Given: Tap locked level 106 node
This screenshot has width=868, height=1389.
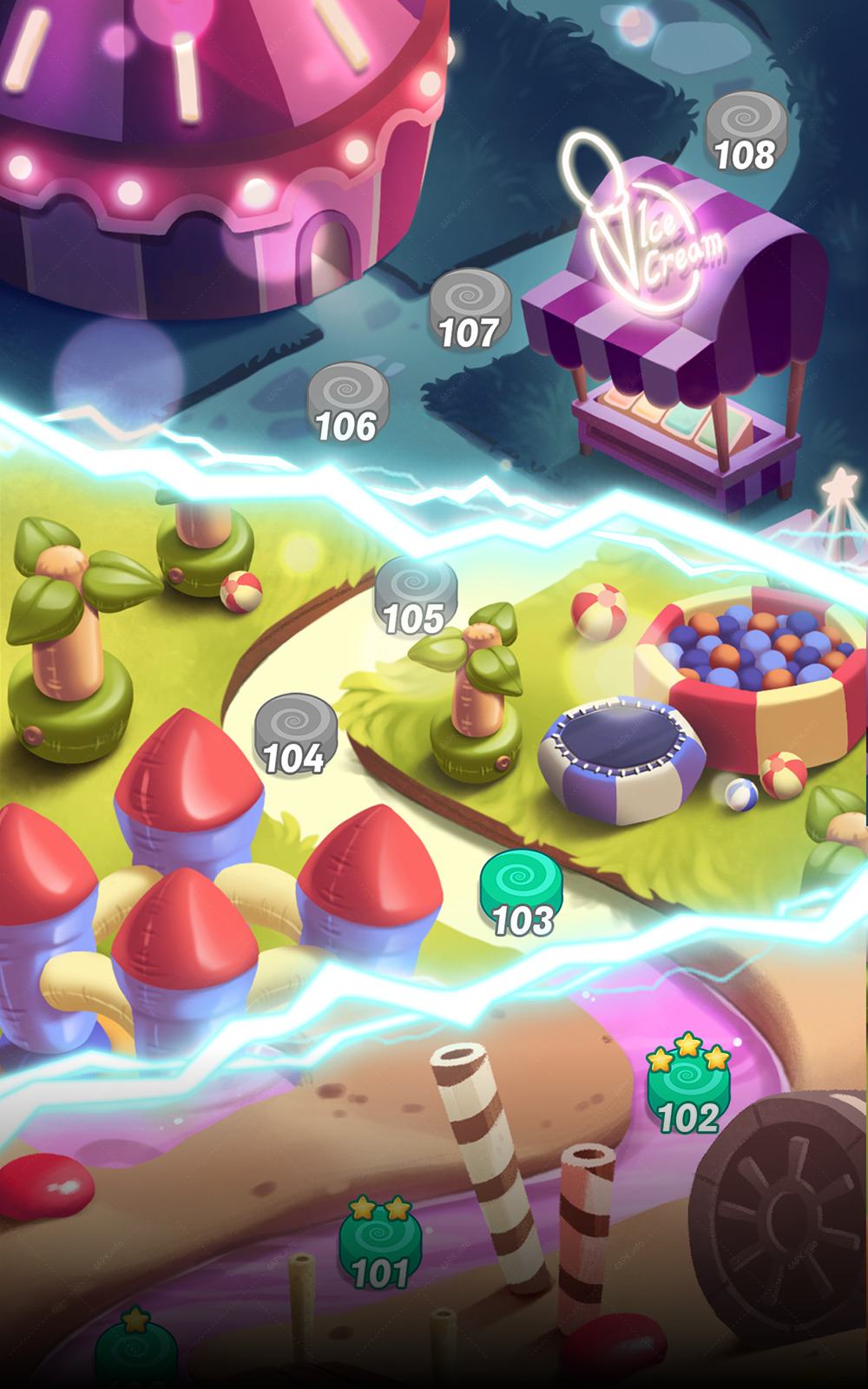Looking at the screenshot, I should [x=348, y=404].
